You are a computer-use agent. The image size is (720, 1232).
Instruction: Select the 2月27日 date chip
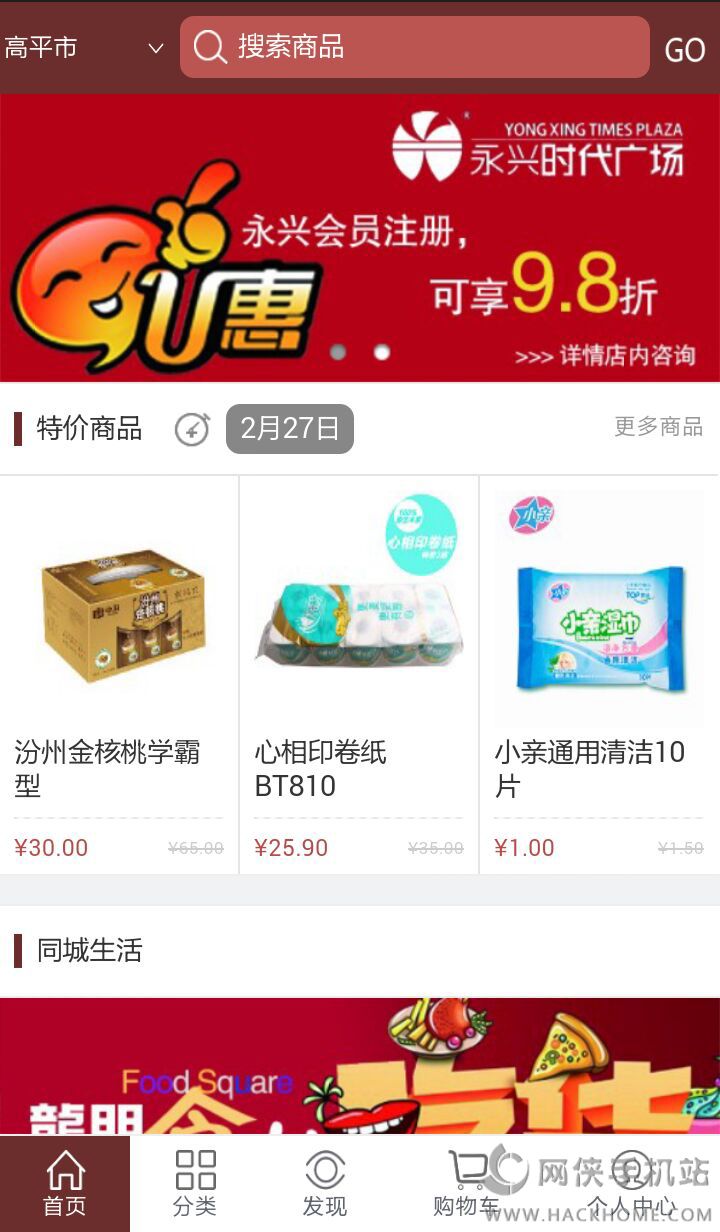click(290, 429)
